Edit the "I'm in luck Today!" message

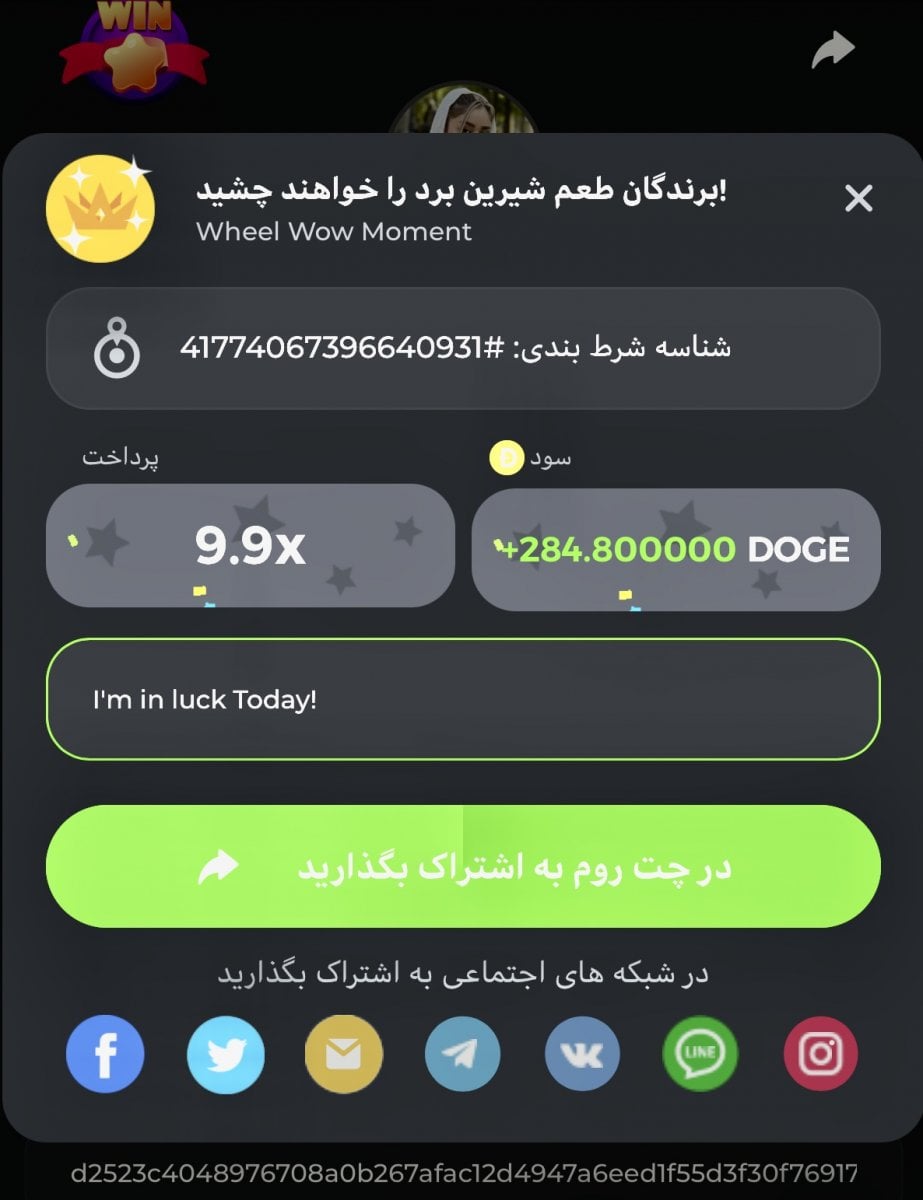click(x=463, y=699)
